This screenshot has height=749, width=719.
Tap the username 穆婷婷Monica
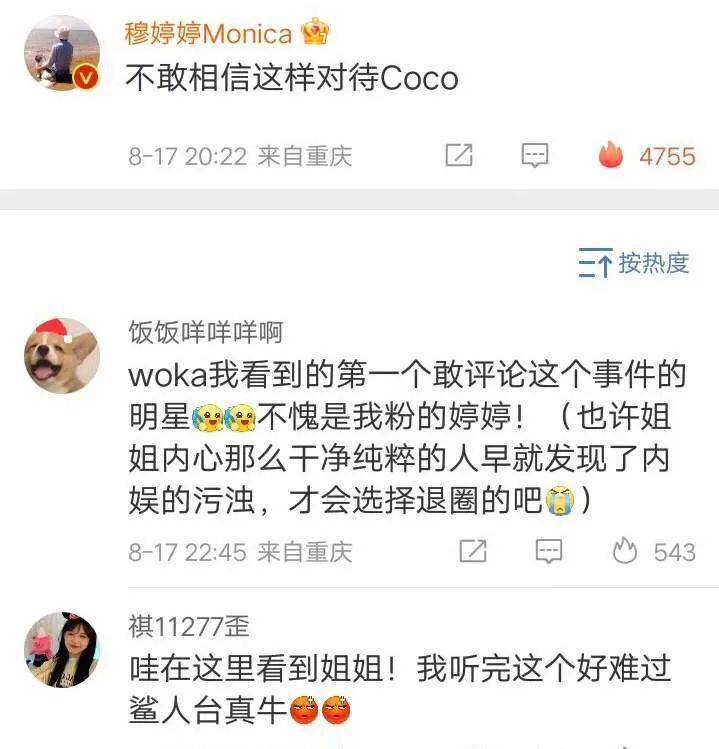(x=208, y=33)
